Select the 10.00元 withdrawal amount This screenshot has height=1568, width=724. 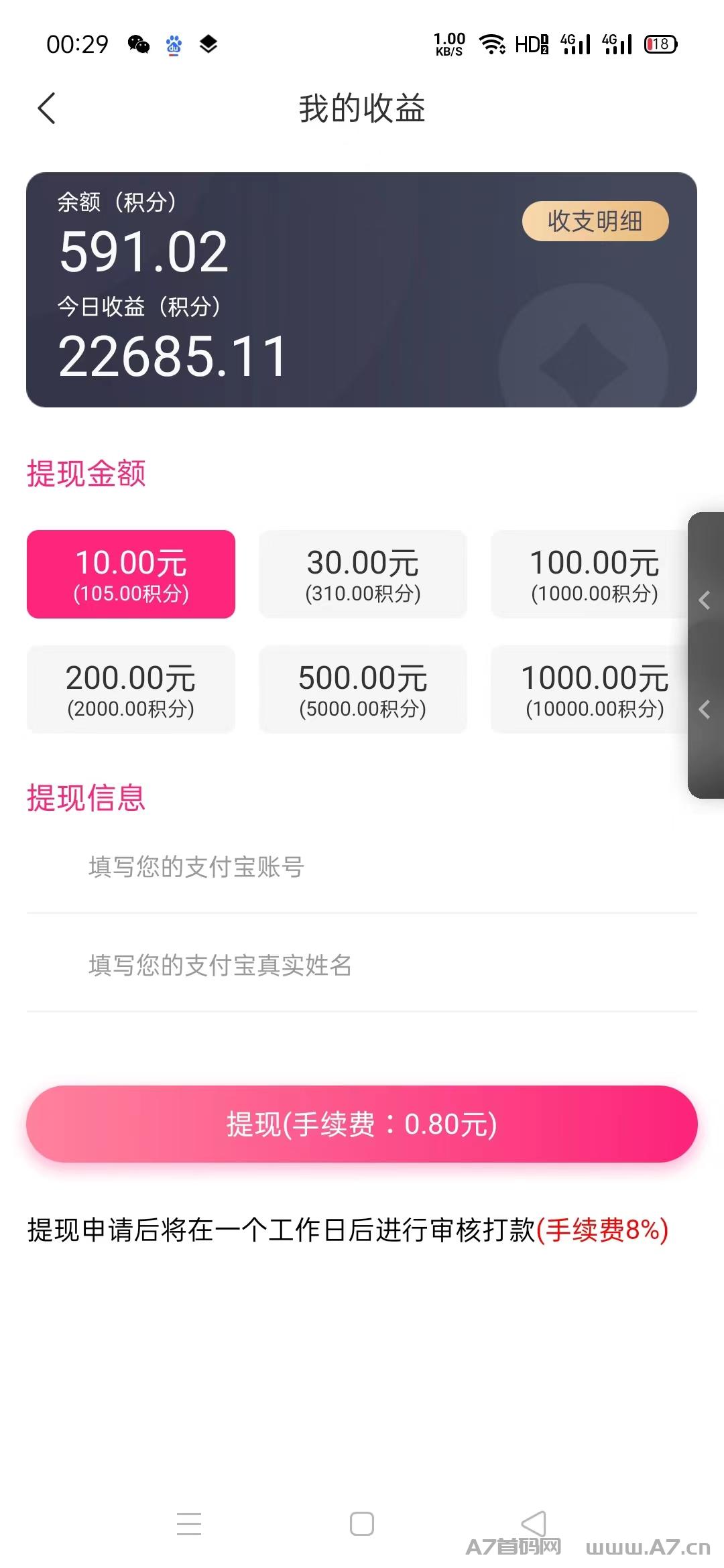click(131, 574)
